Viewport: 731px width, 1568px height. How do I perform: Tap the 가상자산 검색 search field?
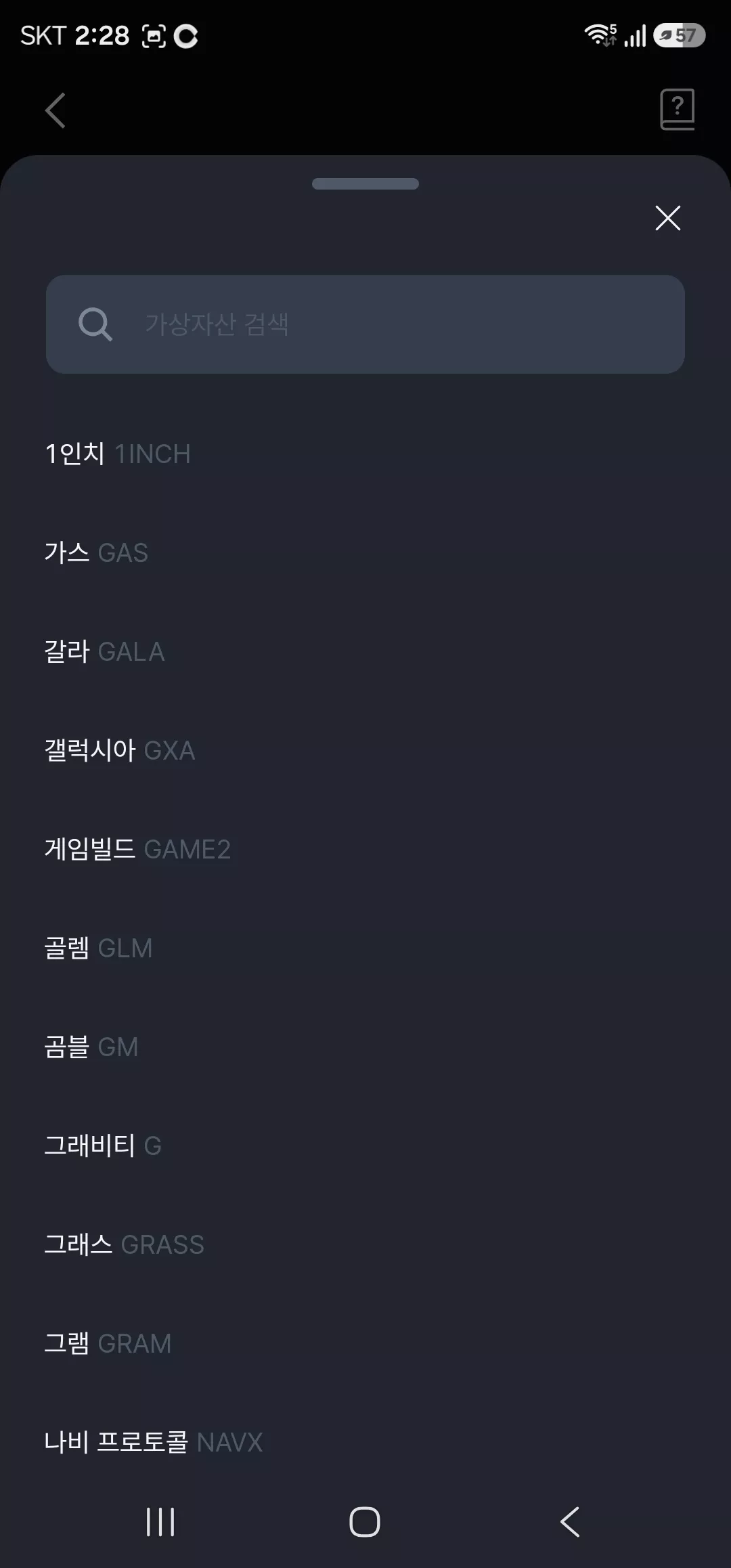pyautogui.click(x=365, y=324)
